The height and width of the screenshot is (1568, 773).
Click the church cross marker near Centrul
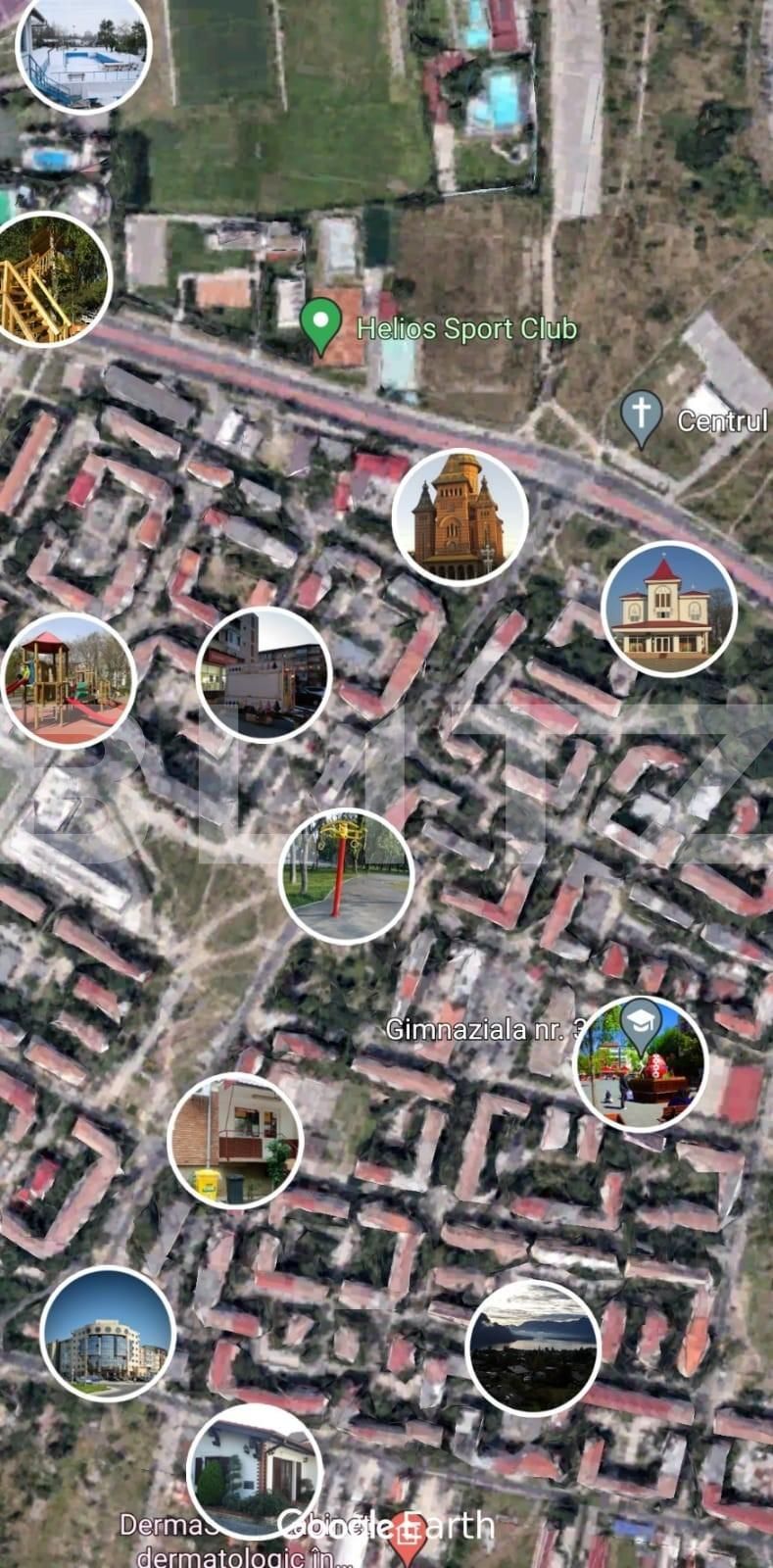tap(642, 413)
